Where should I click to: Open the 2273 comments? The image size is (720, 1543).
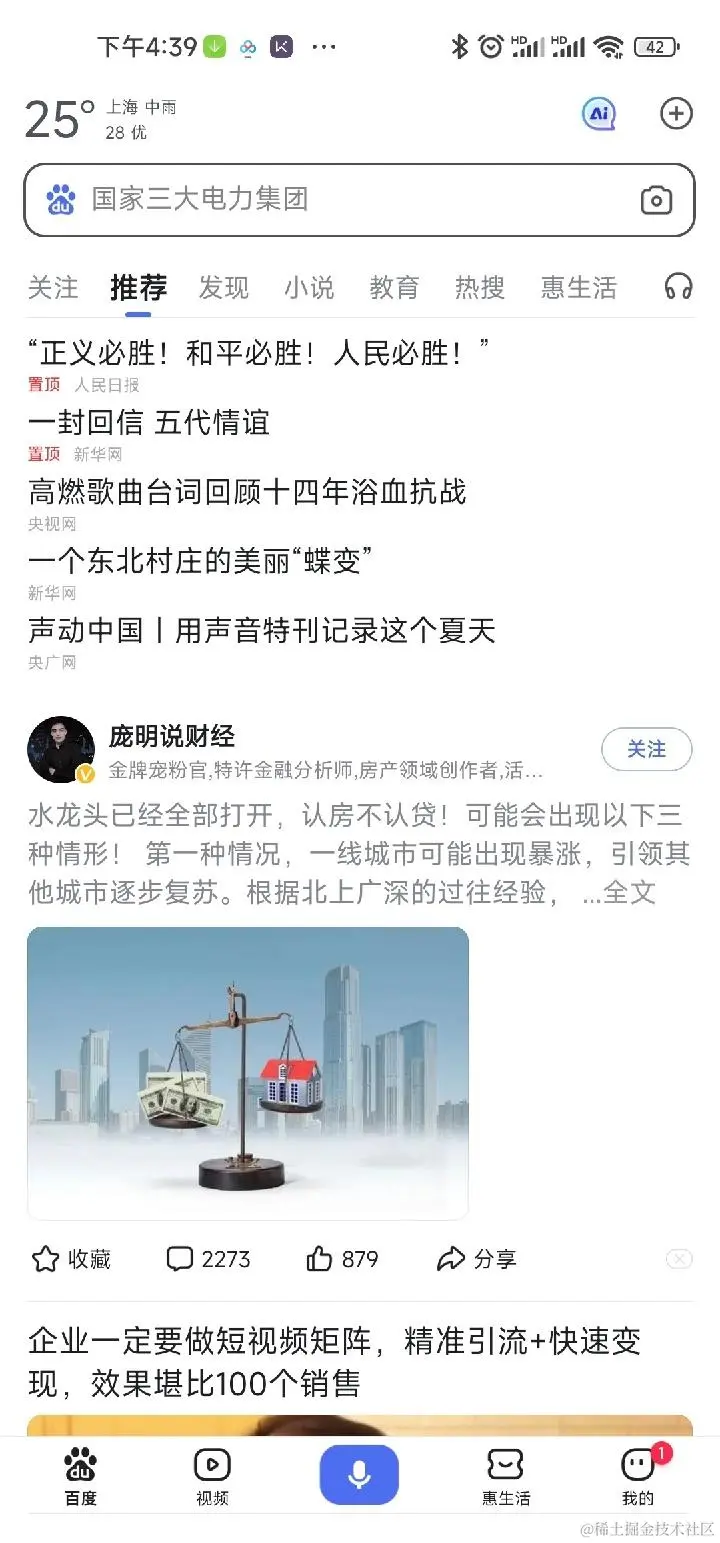[208, 1259]
